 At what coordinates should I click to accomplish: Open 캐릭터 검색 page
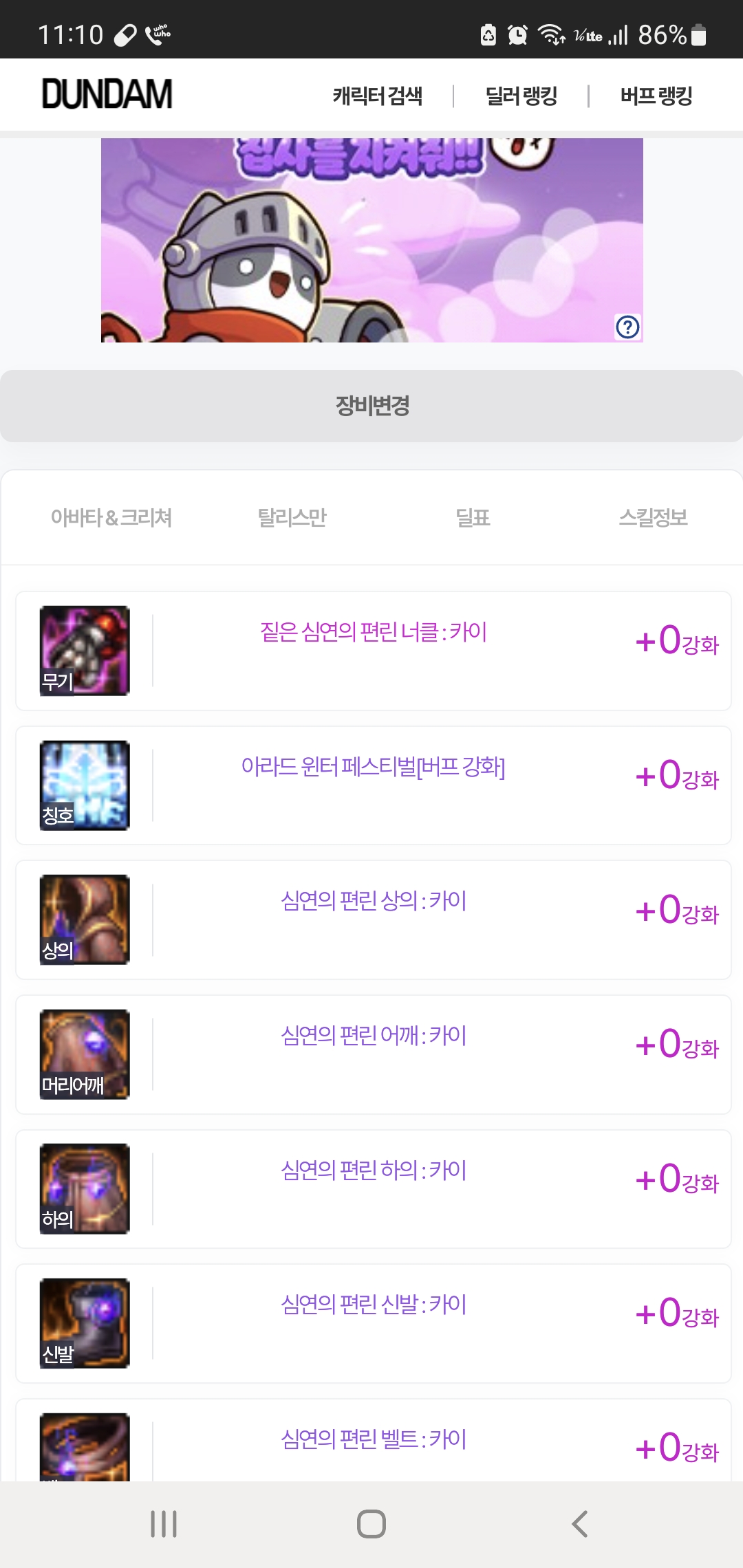(377, 96)
